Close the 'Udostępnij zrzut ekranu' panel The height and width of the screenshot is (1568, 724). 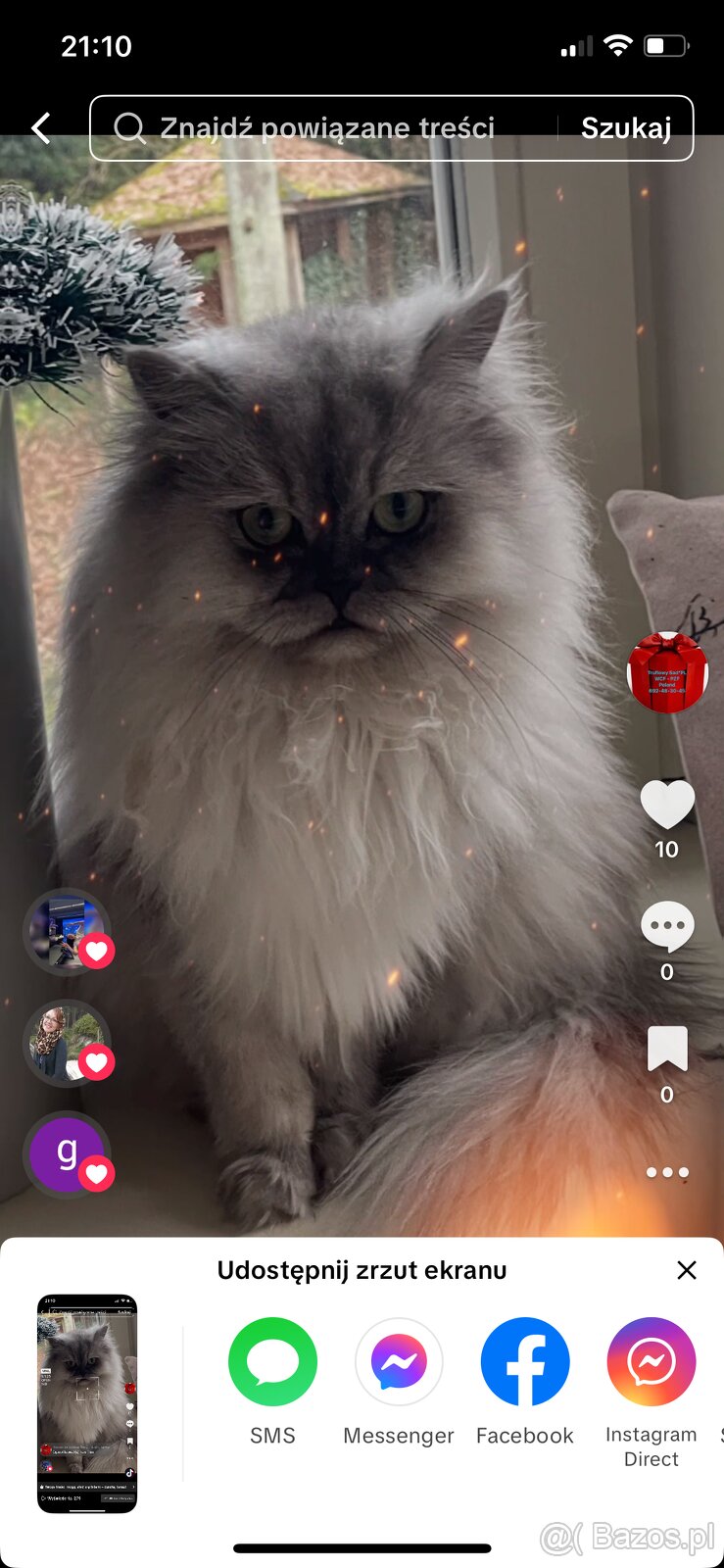click(x=687, y=1270)
